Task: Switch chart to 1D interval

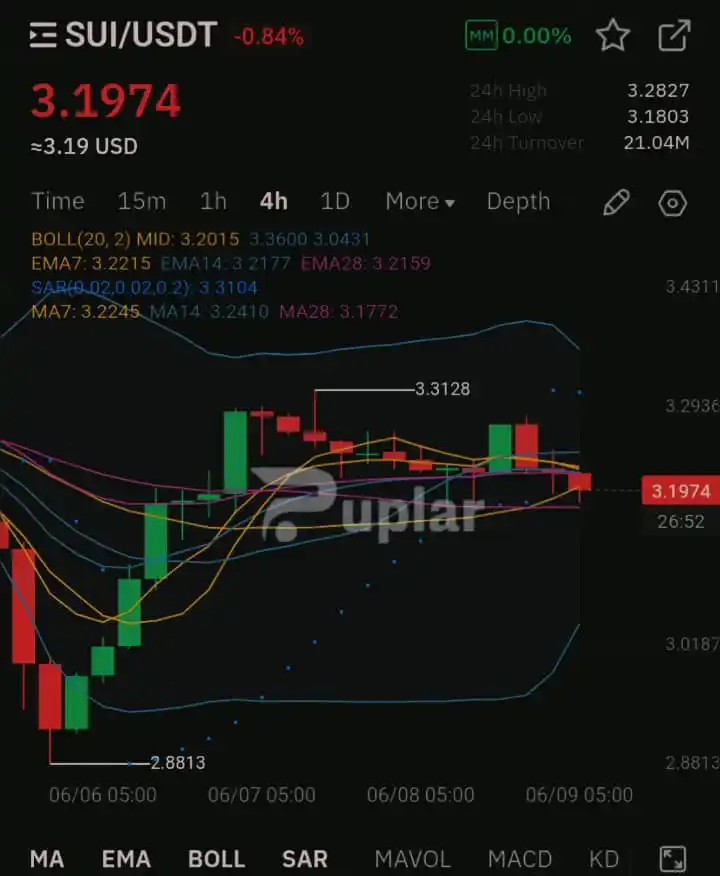Action: 334,201
